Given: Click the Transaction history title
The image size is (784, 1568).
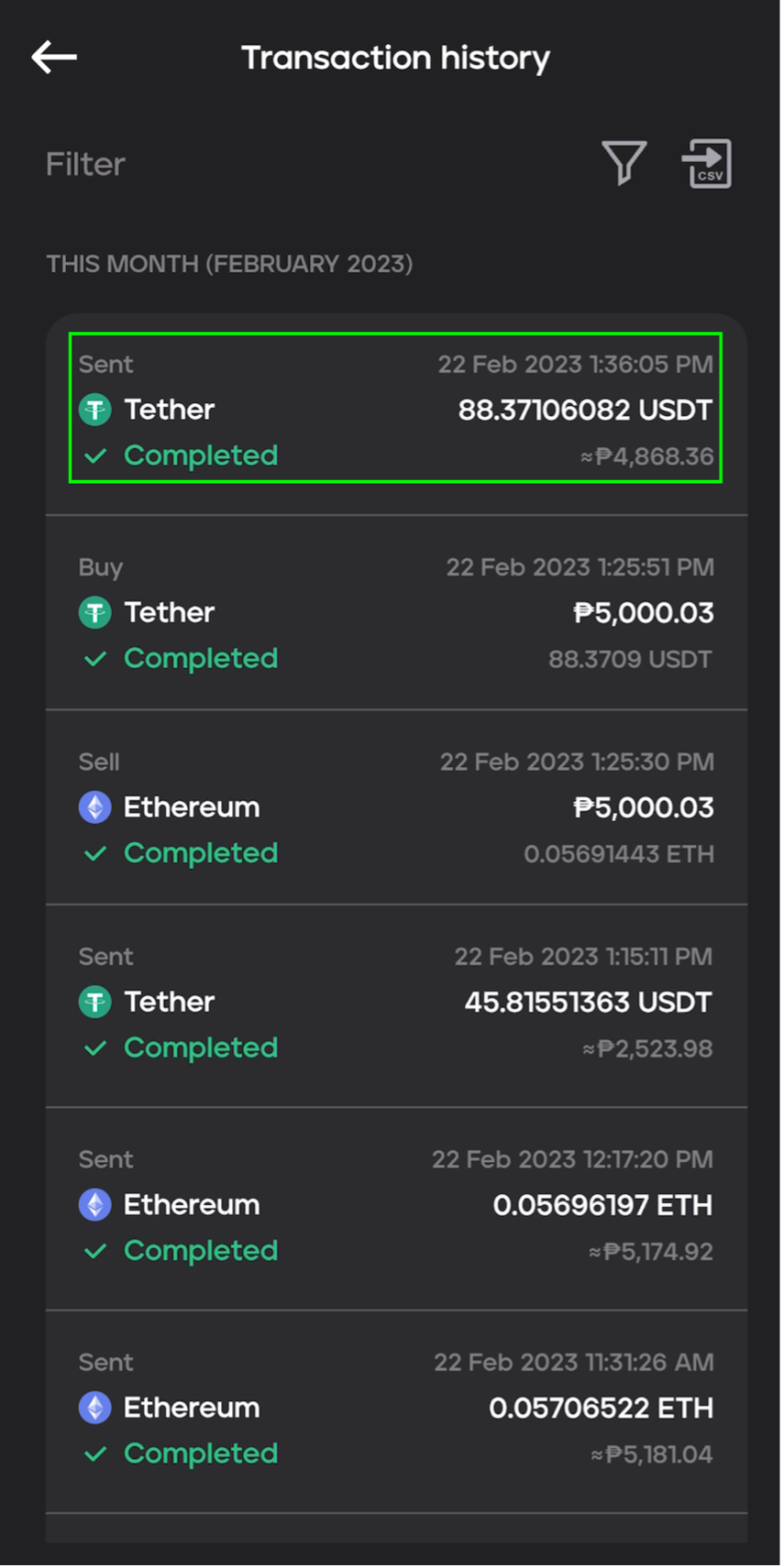Looking at the screenshot, I should (x=395, y=57).
